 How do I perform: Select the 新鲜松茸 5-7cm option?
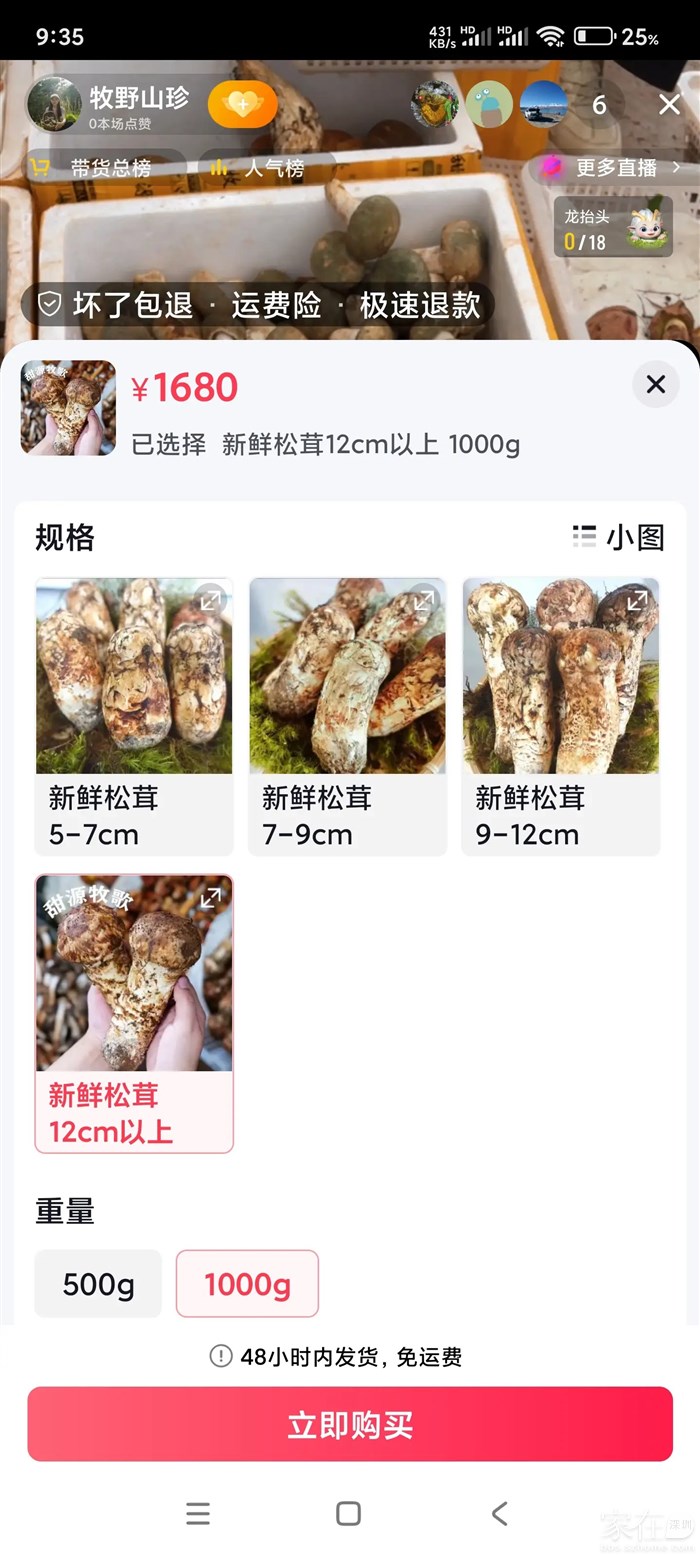pyautogui.click(x=134, y=715)
